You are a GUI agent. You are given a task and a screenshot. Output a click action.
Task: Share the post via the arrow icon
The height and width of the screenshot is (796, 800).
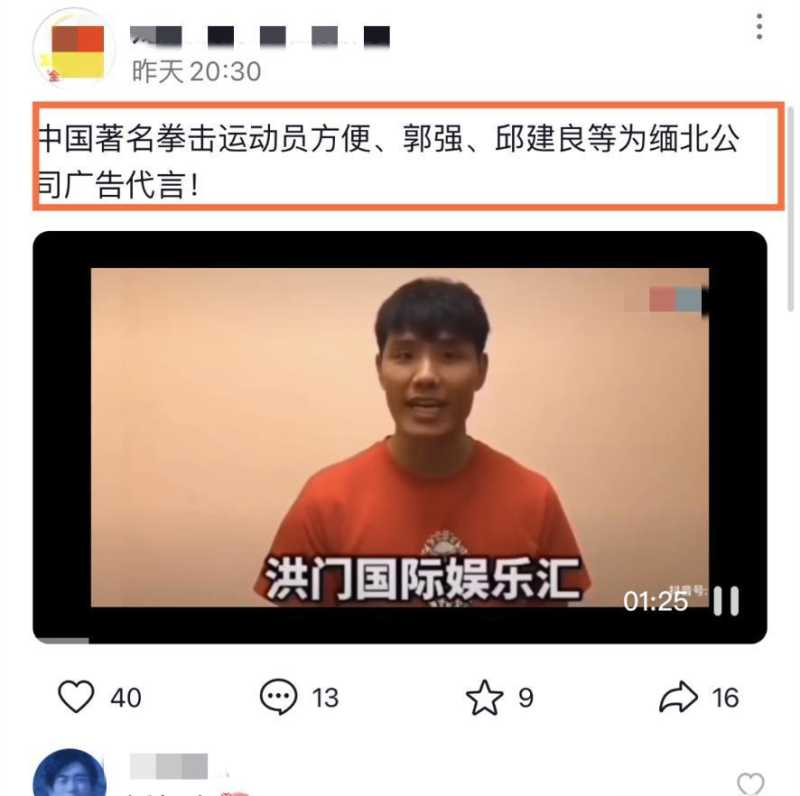pyautogui.click(x=679, y=697)
